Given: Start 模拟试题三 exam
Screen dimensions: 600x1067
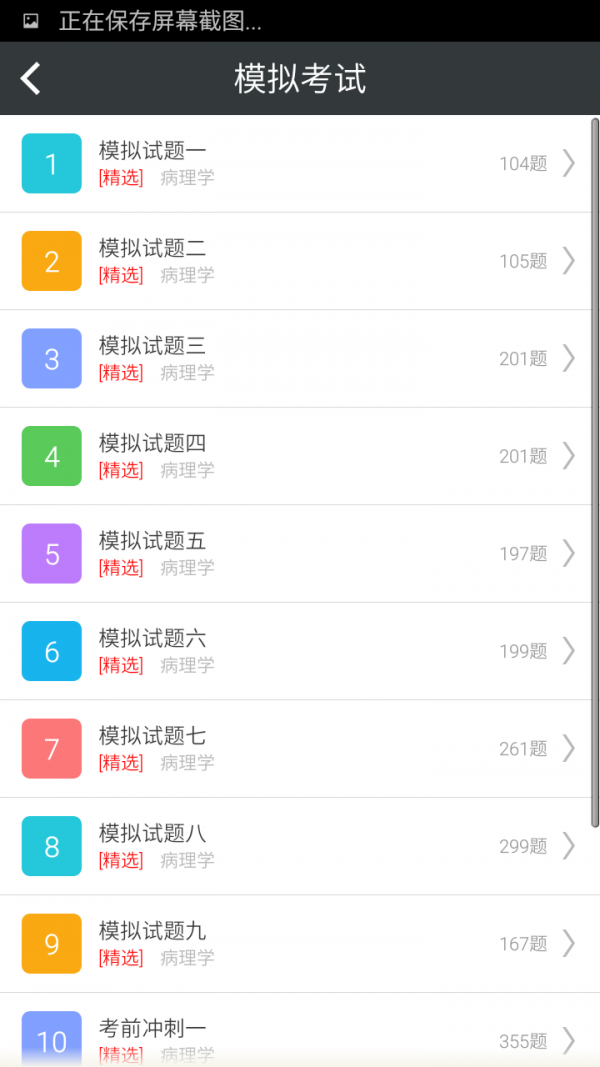Looking at the screenshot, I should (x=300, y=358).
